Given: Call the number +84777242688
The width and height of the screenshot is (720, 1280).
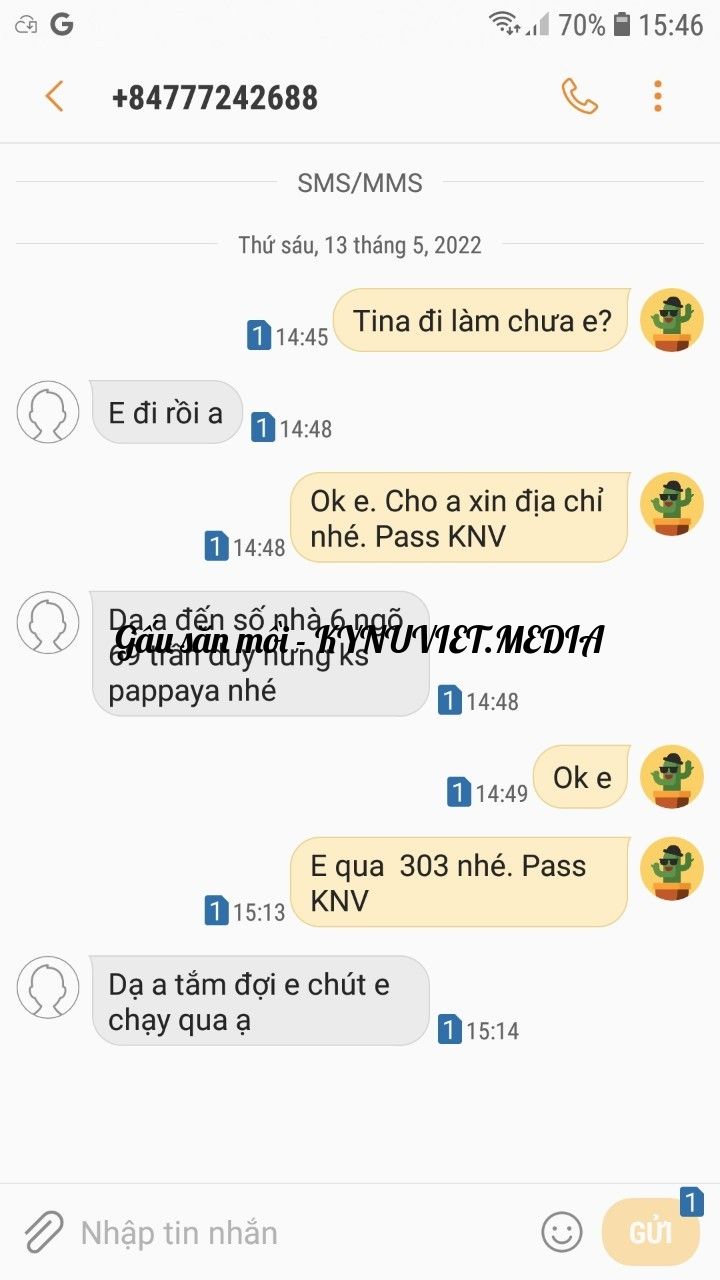Looking at the screenshot, I should click(579, 97).
